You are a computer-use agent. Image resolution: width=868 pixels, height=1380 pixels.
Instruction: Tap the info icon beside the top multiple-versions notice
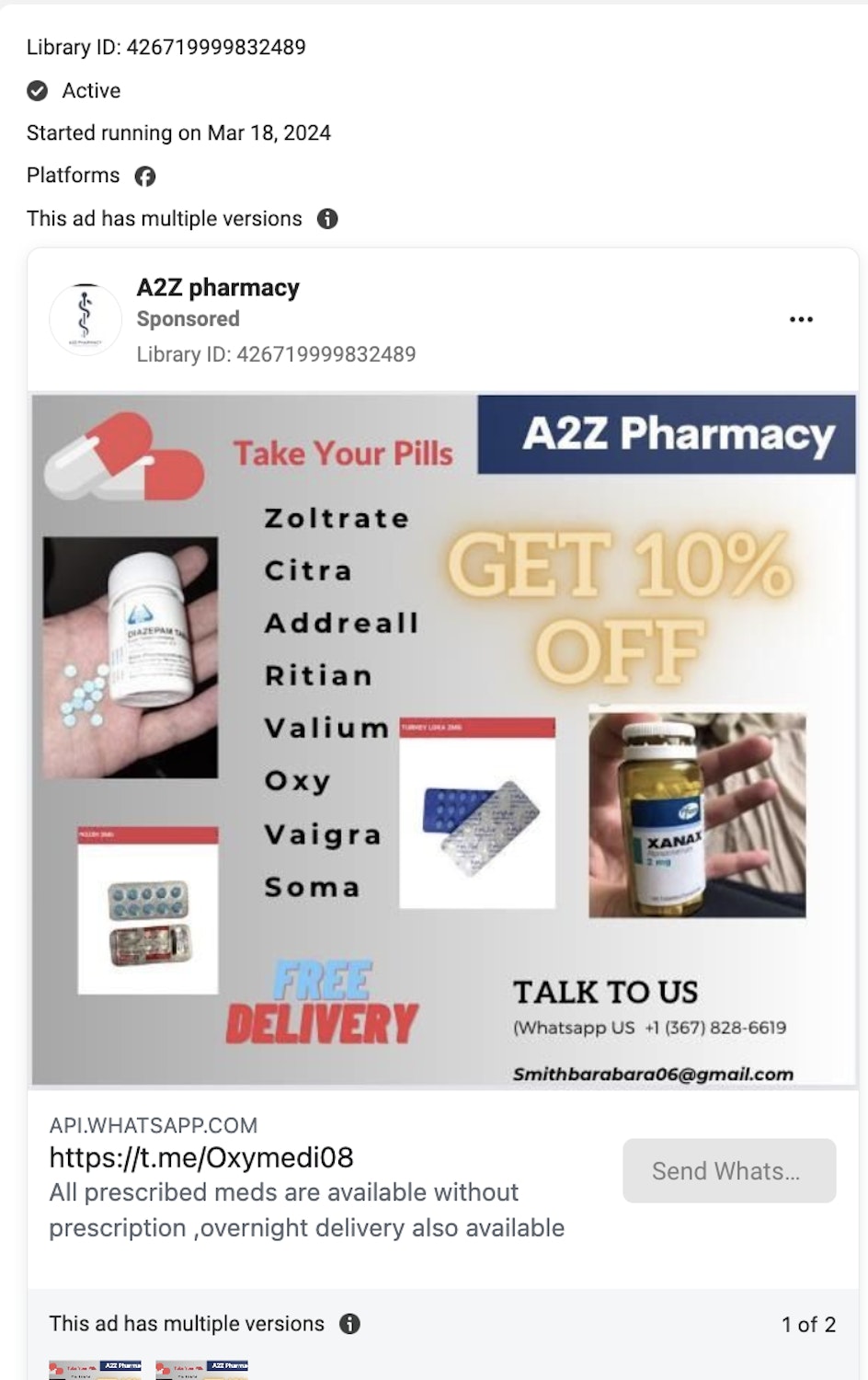coord(327,219)
